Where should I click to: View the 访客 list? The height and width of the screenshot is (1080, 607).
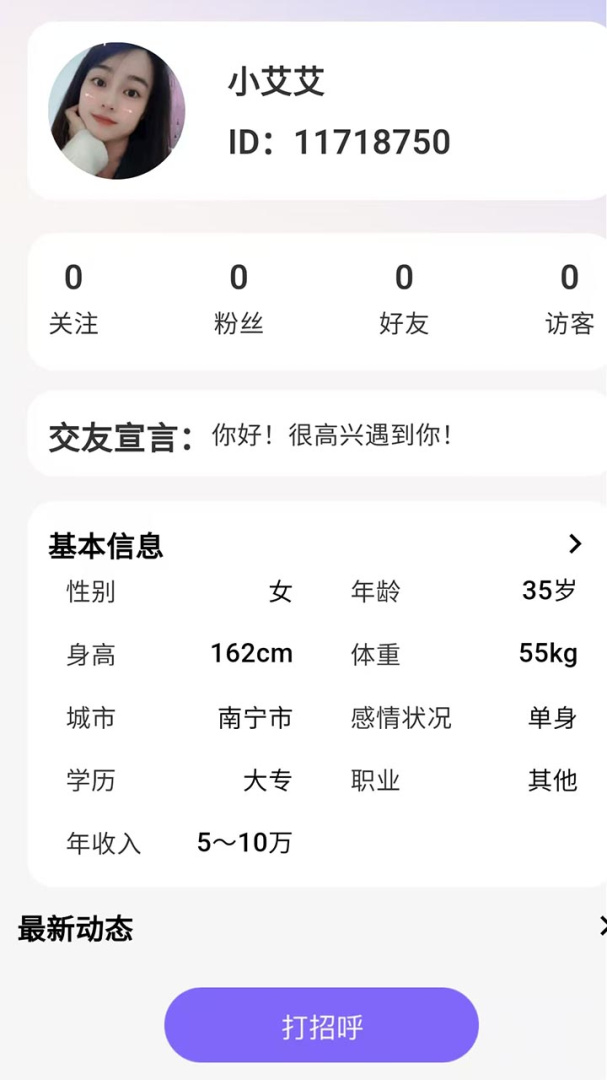point(570,300)
